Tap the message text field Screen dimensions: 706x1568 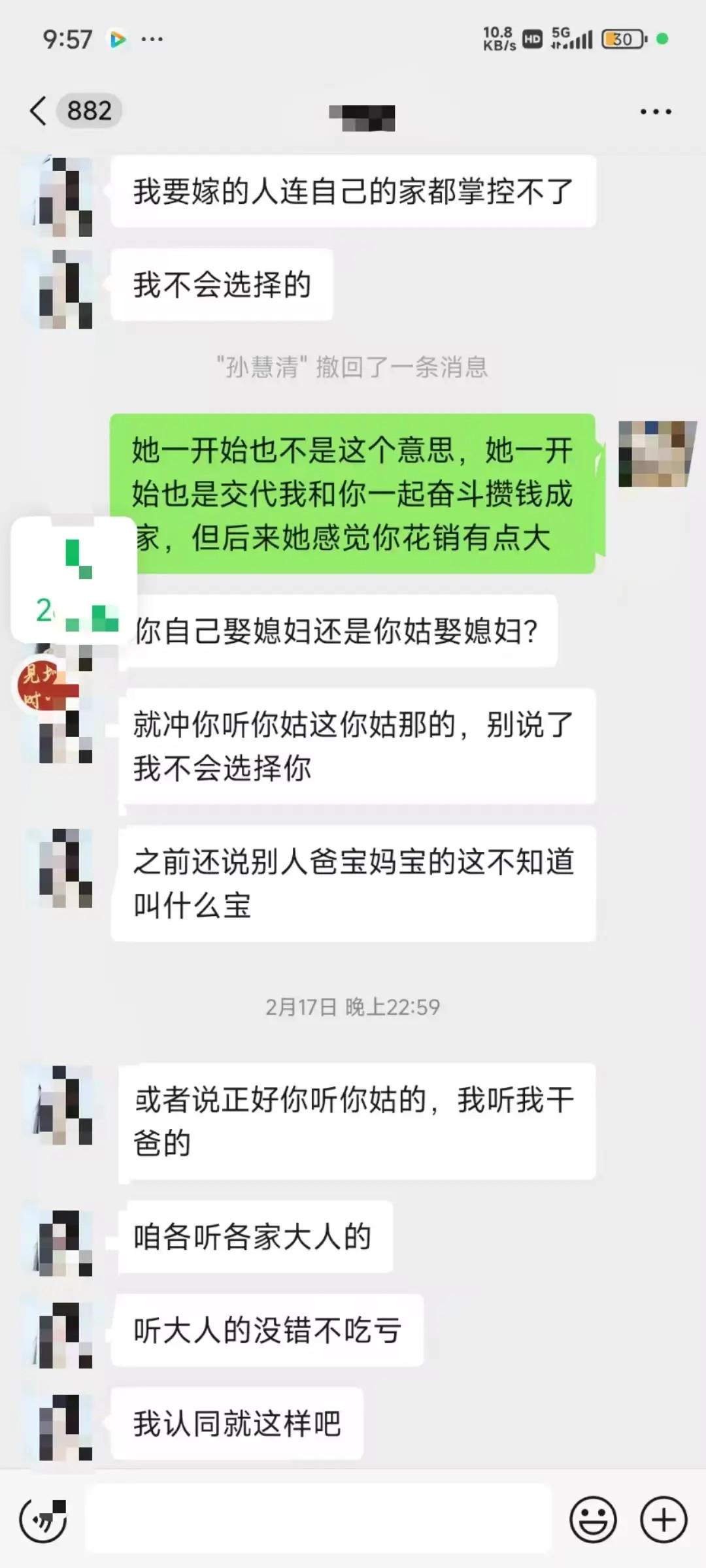(319, 1520)
